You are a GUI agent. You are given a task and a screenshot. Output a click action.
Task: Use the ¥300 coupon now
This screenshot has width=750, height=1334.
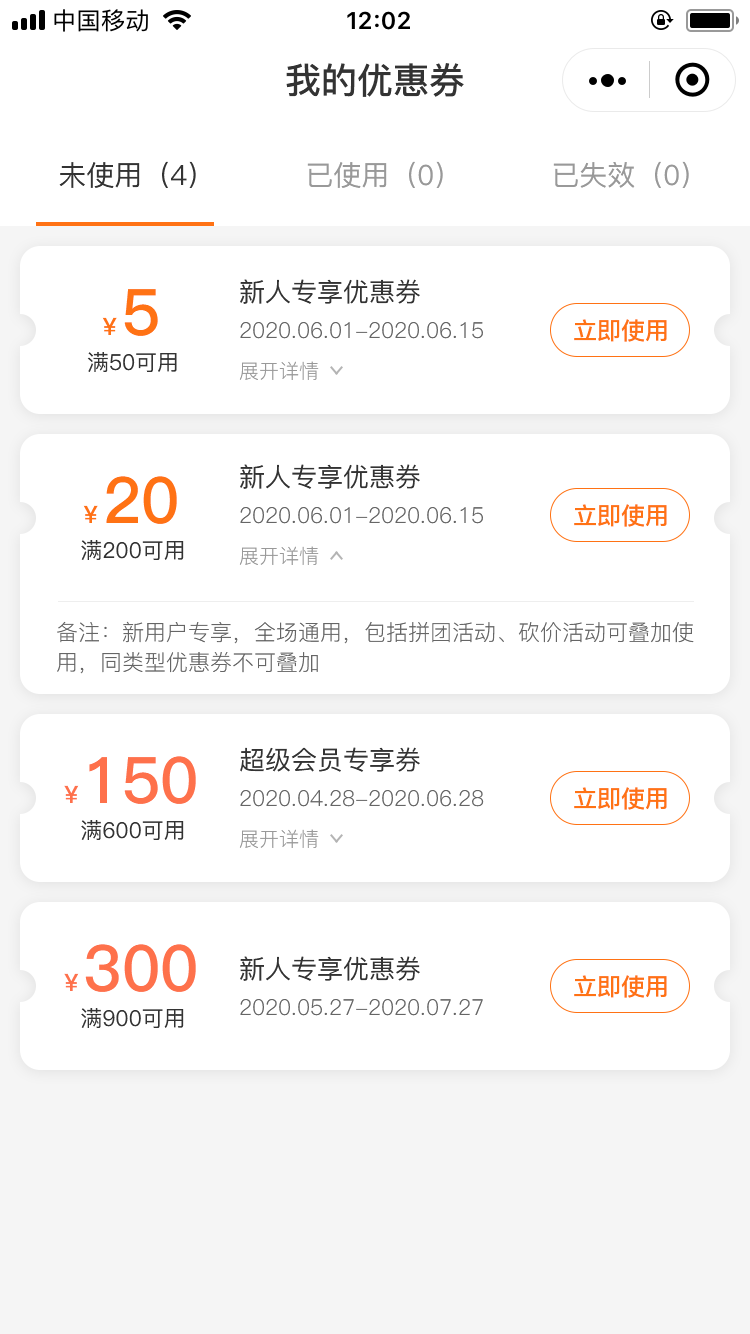(620, 986)
